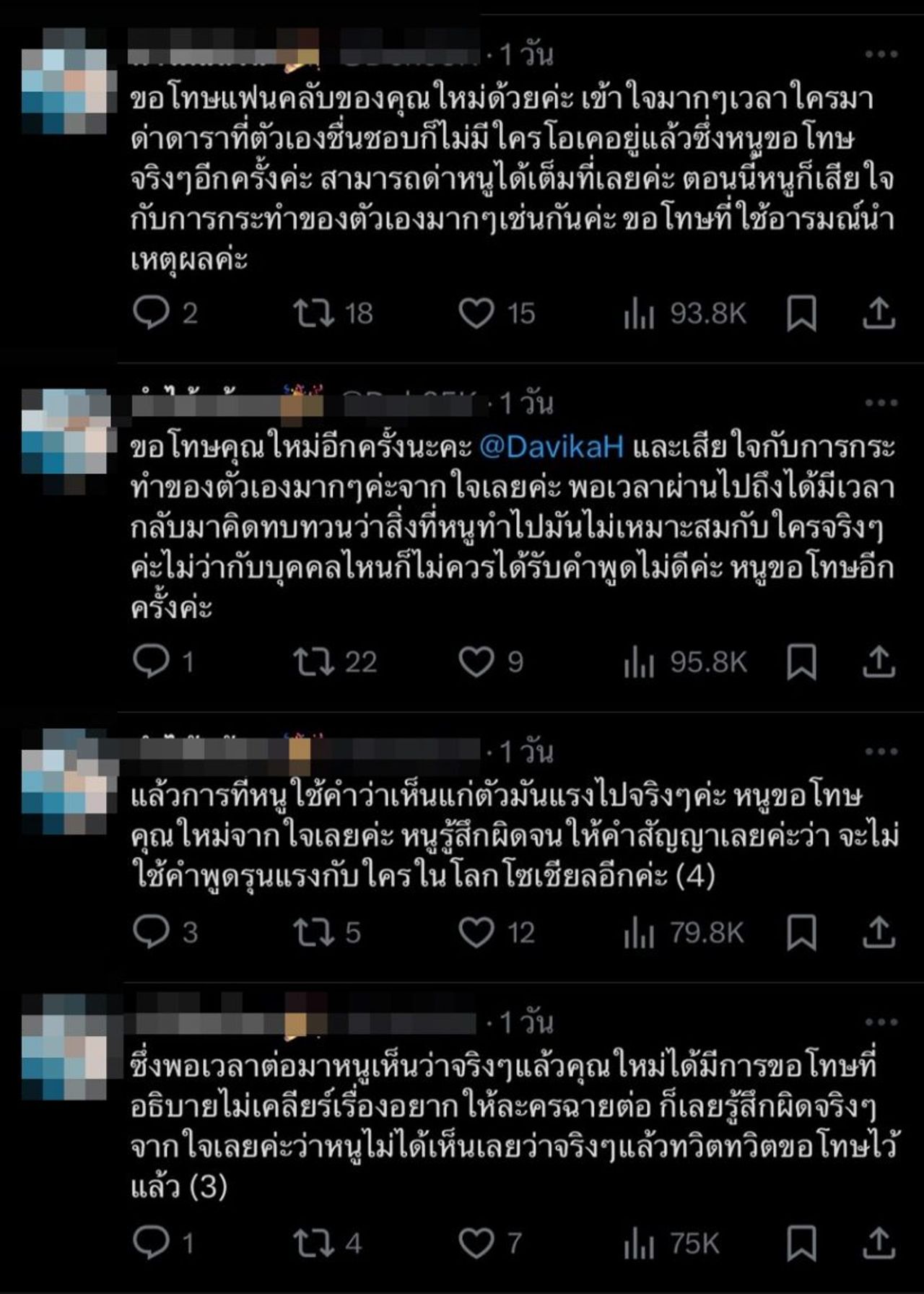Like the tweet with 15 likes
This screenshot has width=924, height=1294.
pyautogui.click(x=476, y=313)
